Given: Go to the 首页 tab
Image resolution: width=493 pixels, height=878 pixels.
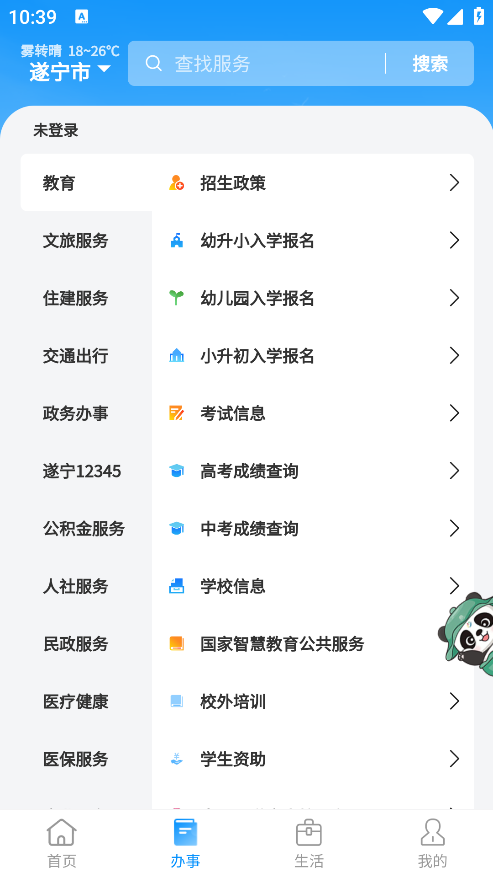Looking at the screenshot, I should click(62, 844).
